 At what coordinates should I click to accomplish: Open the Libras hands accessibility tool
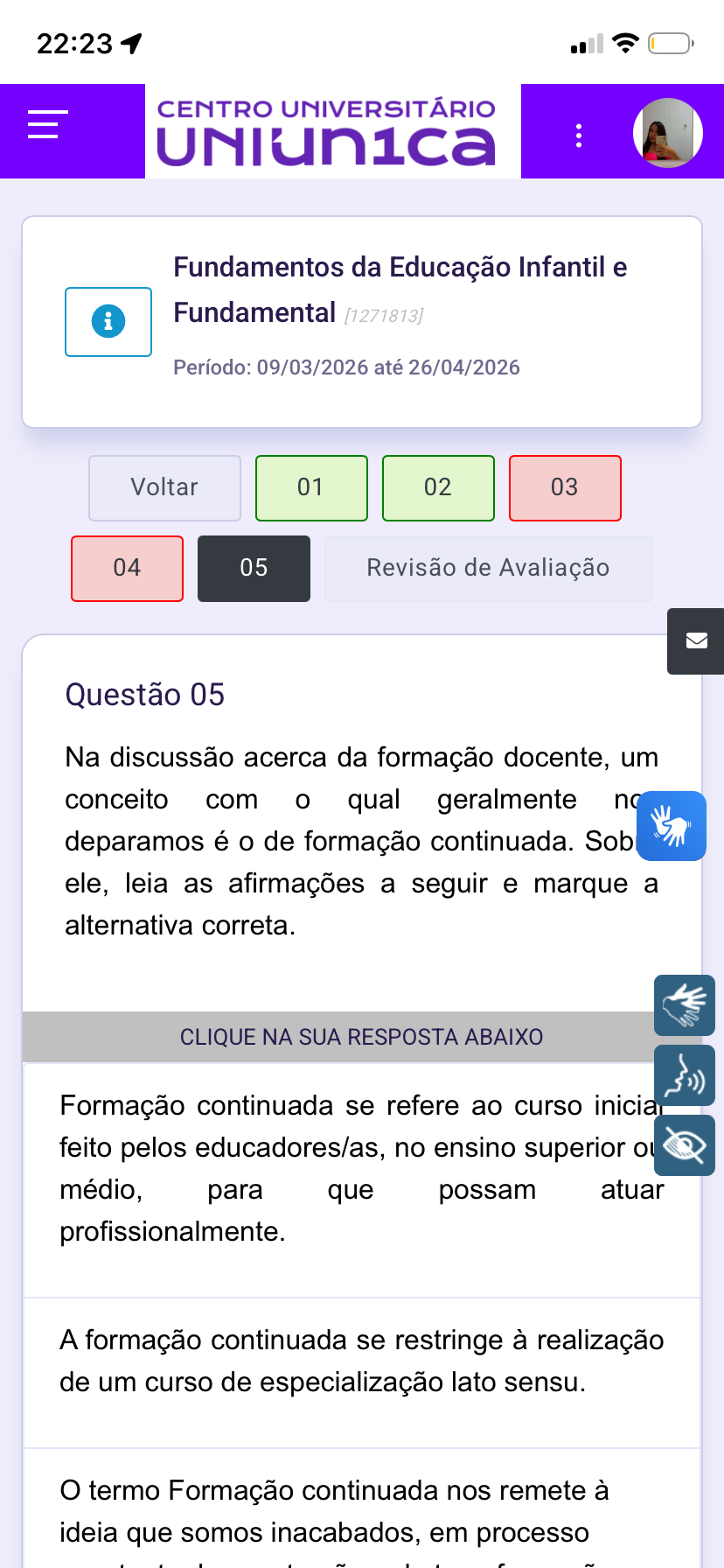[x=684, y=1005]
